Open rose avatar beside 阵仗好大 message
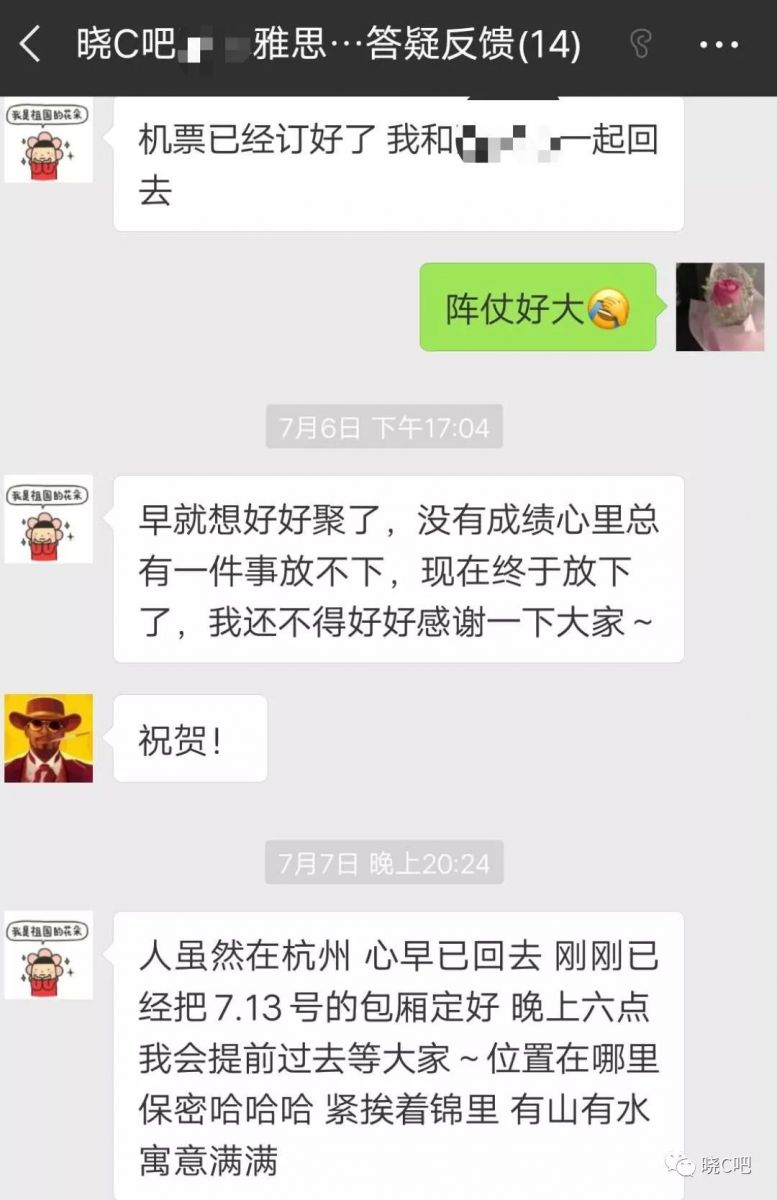This screenshot has height=1200, width=777. tap(719, 307)
